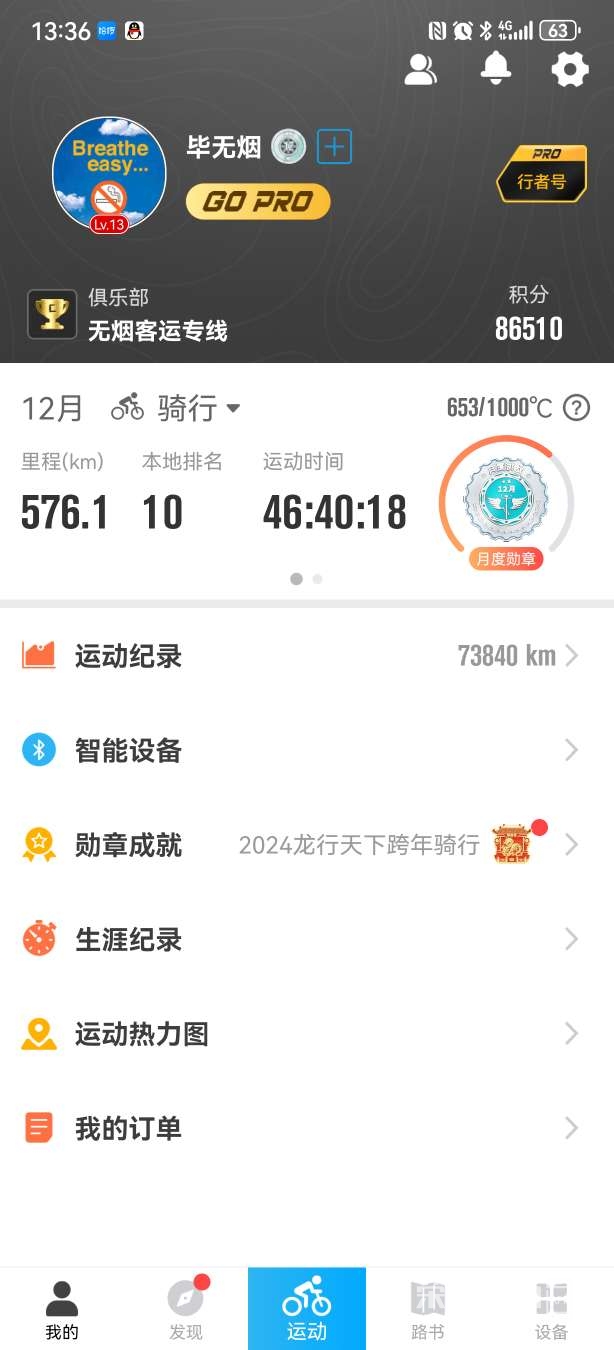Screen dimensions: 614x1350
Task: Open the 勋章成就 row
Action: pos(307,845)
